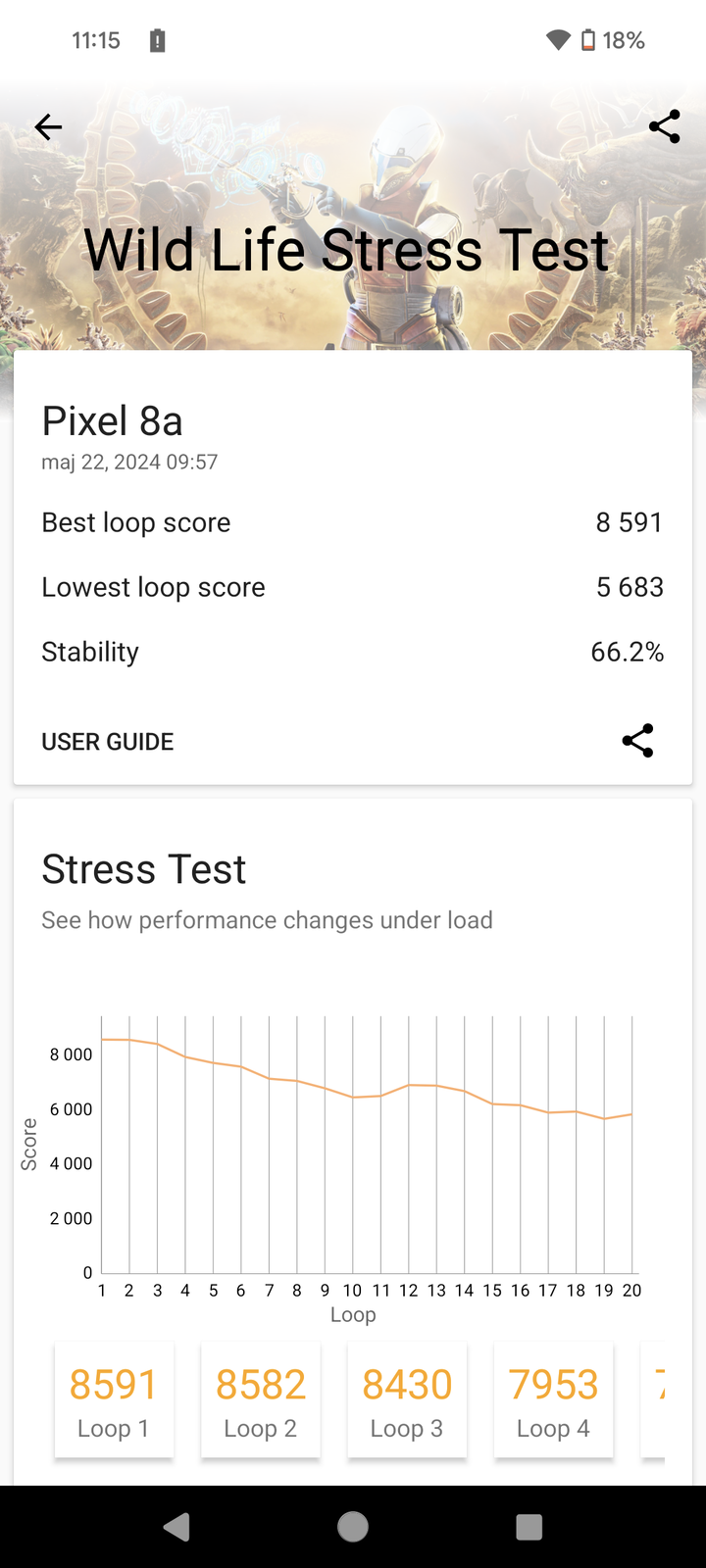The height and width of the screenshot is (1568, 706).
Task: Share the stress test from the header
Action: [664, 126]
